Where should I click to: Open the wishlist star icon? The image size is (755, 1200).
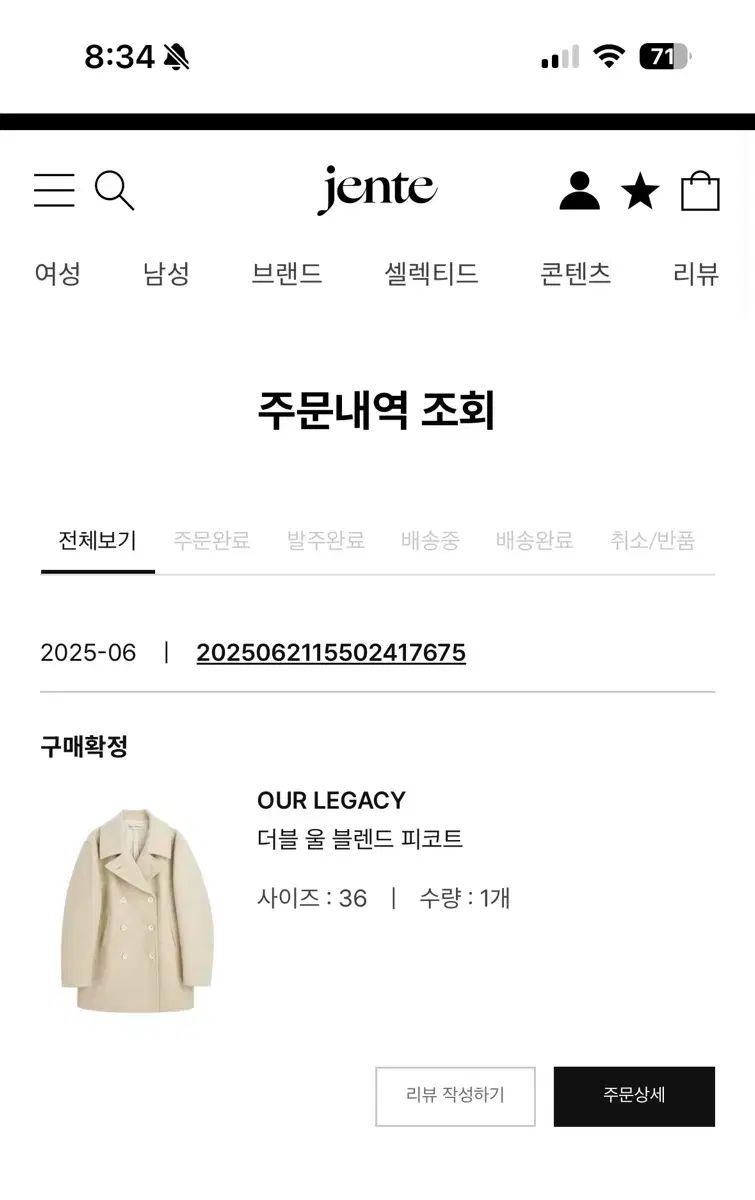tap(640, 190)
